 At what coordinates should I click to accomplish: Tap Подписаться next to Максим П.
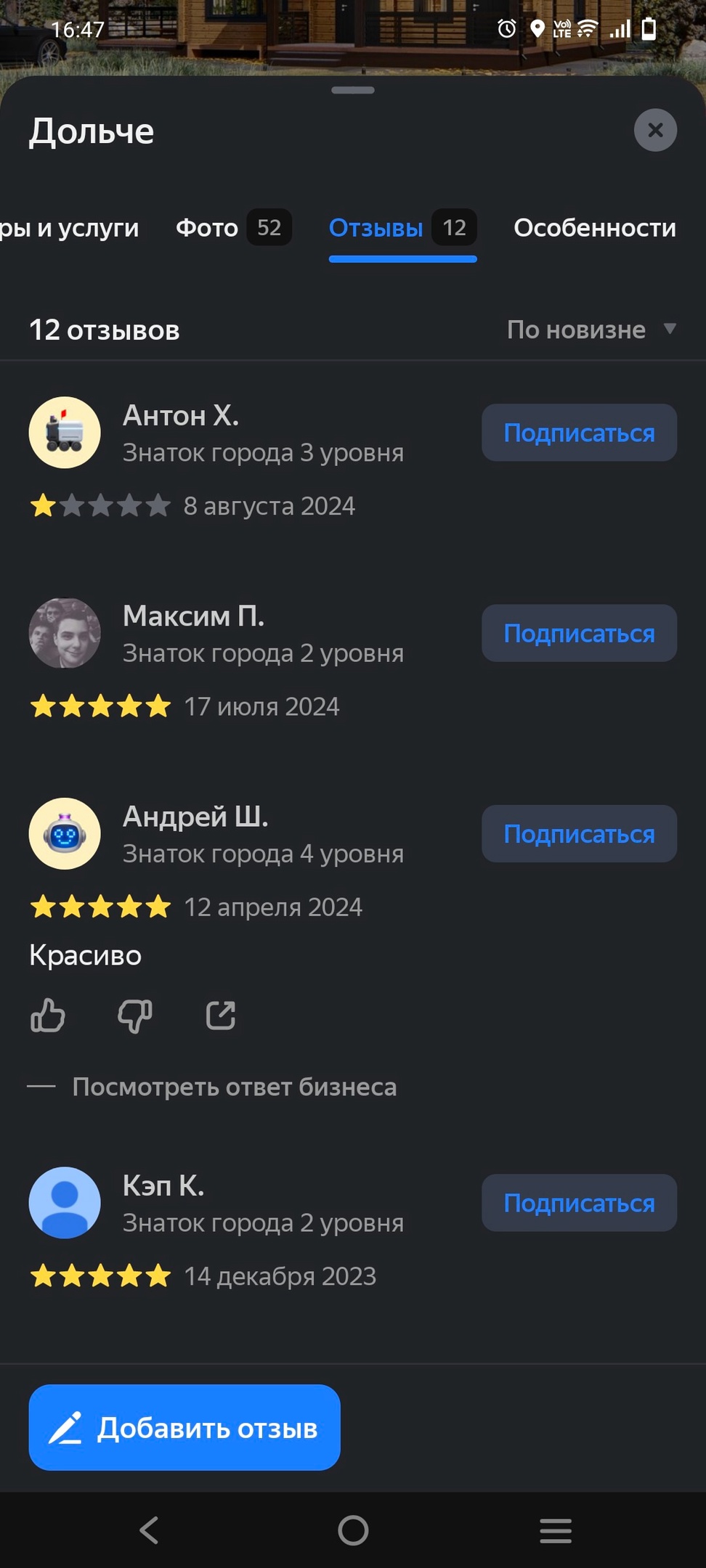pyautogui.click(x=579, y=633)
